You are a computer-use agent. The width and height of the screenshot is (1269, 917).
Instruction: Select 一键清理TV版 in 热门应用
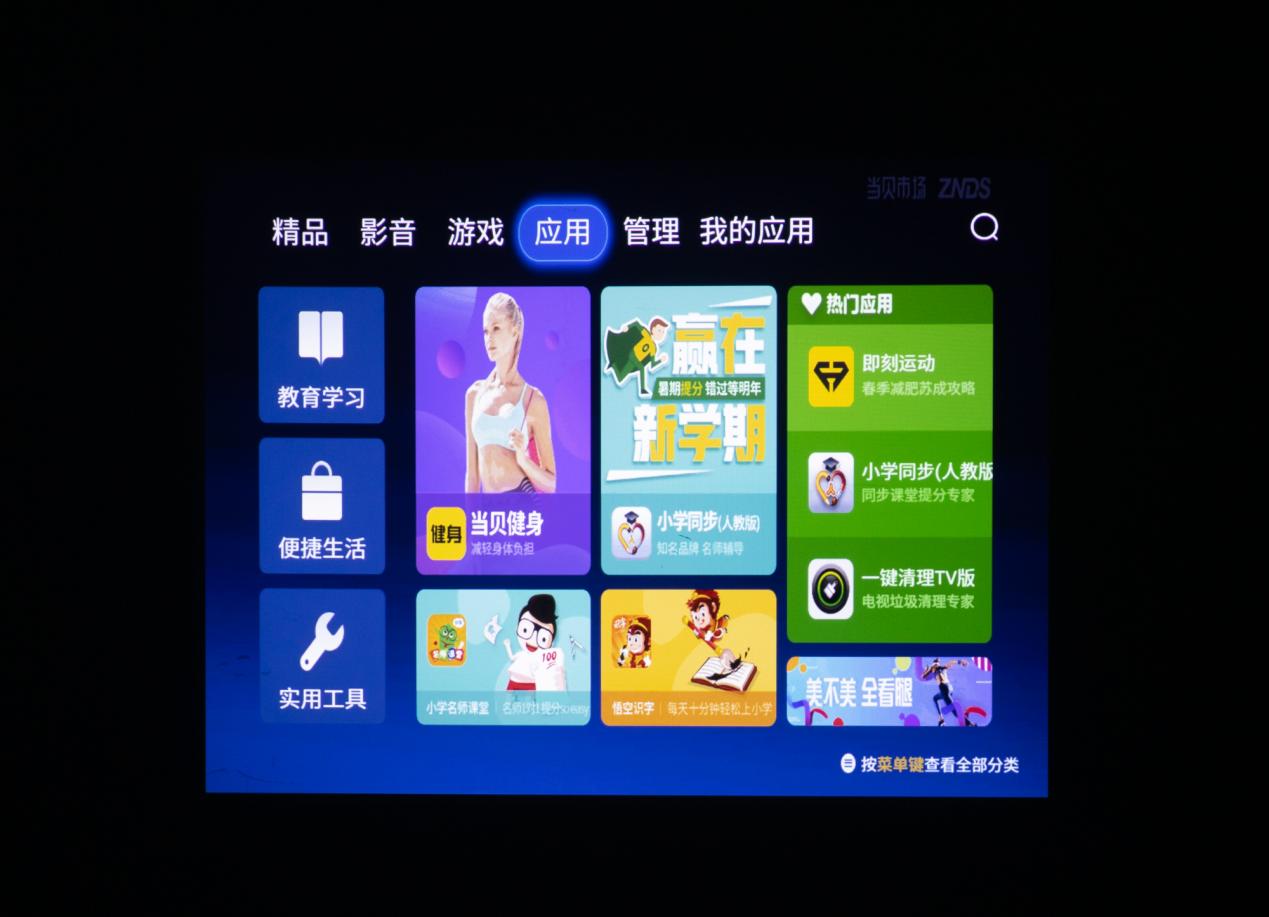pos(889,589)
